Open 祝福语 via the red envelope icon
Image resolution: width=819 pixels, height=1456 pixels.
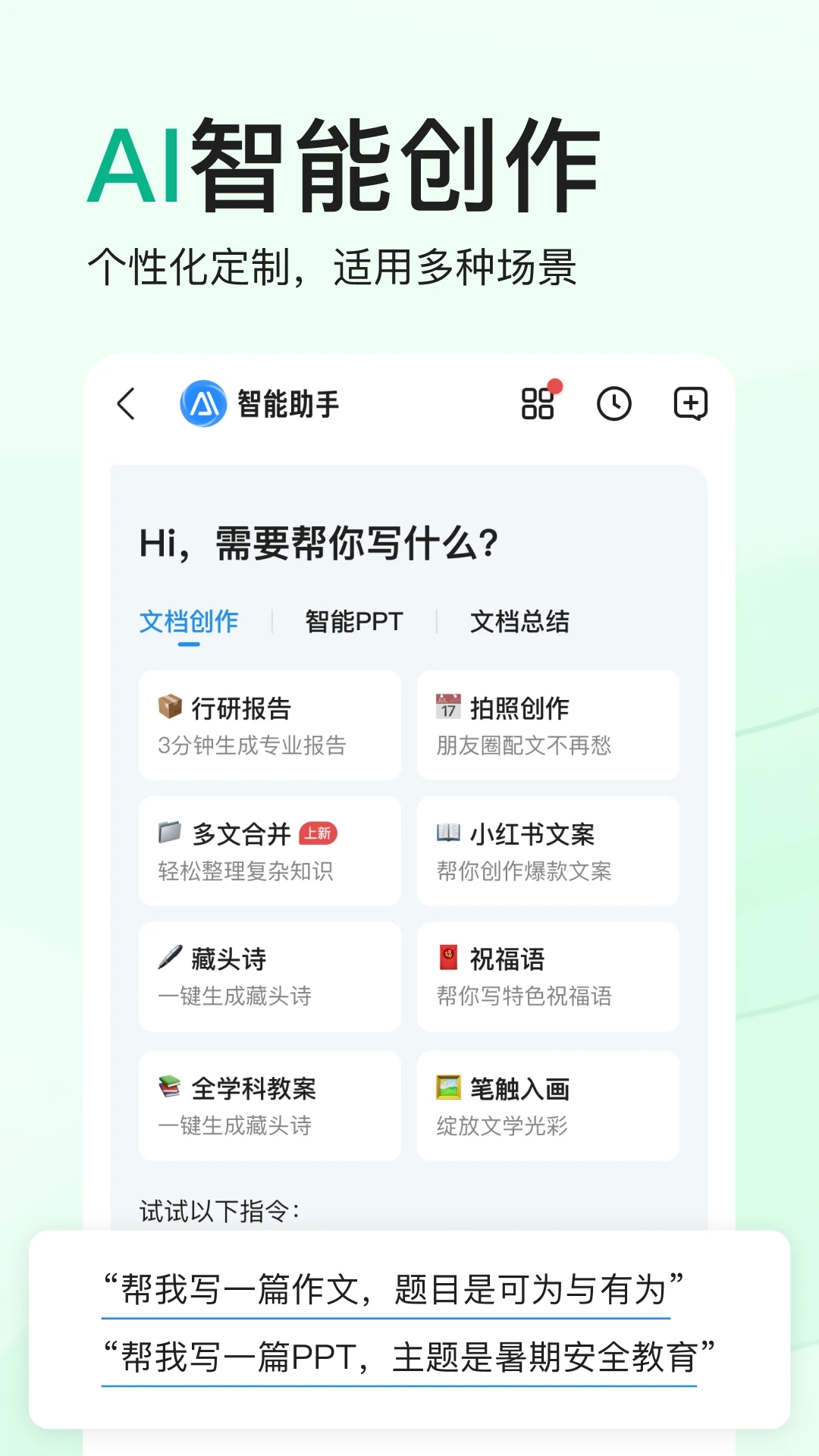tap(447, 958)
